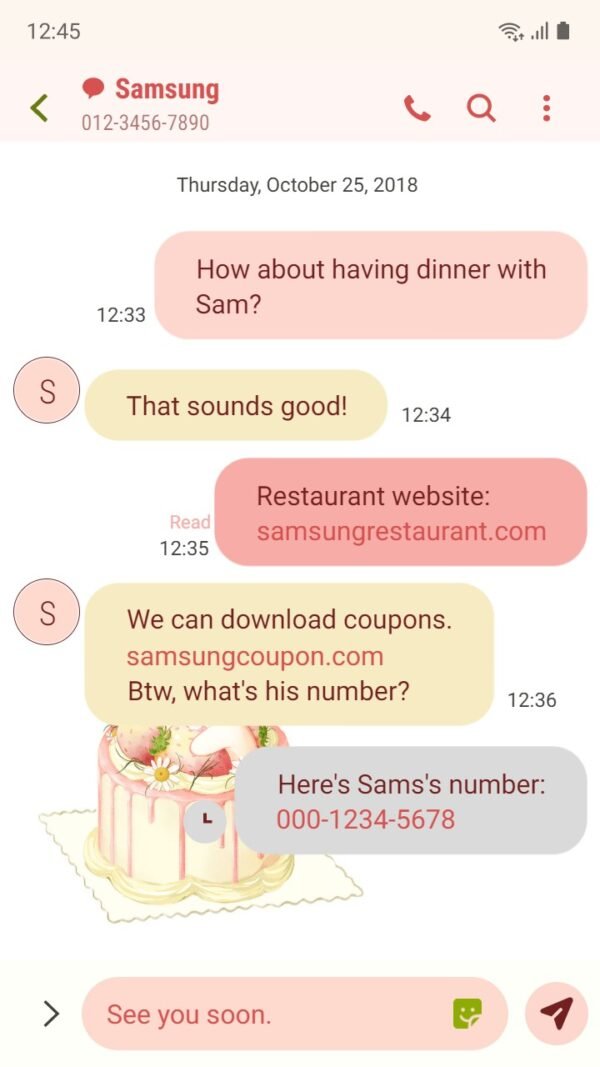Send the typed message
The width and height of the screenshot is (600, 1067).
pos(557,1014)
